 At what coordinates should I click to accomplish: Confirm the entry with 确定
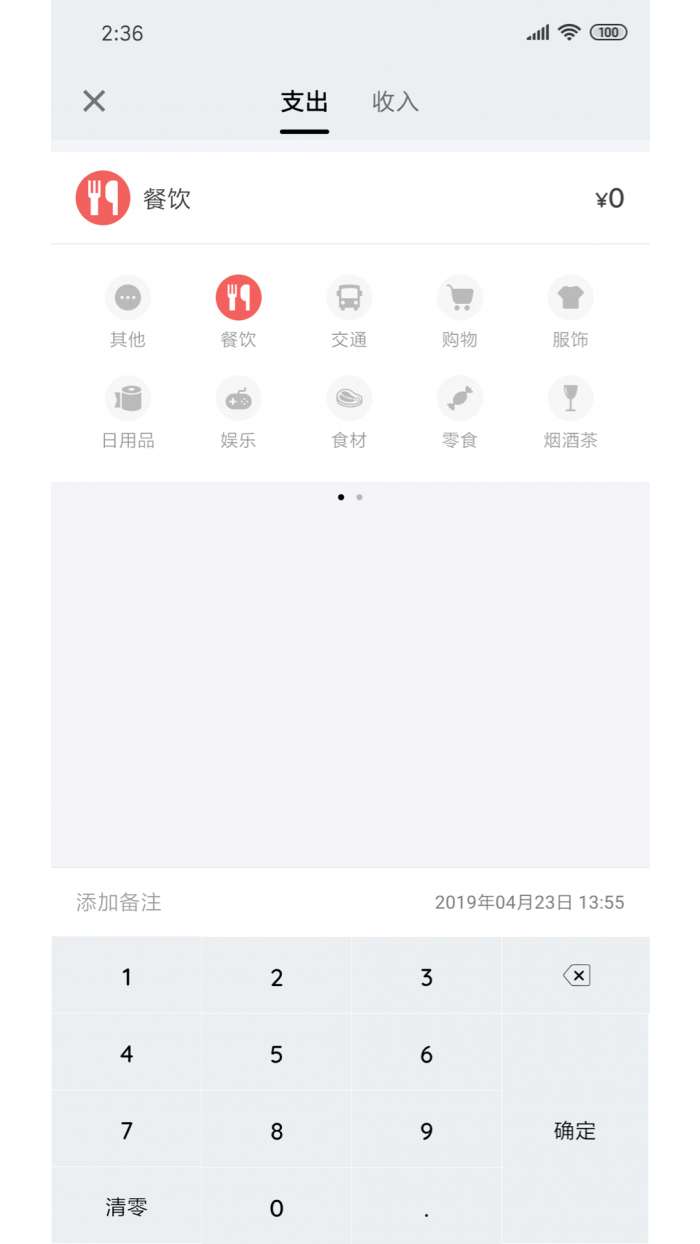coord(576,1130)
